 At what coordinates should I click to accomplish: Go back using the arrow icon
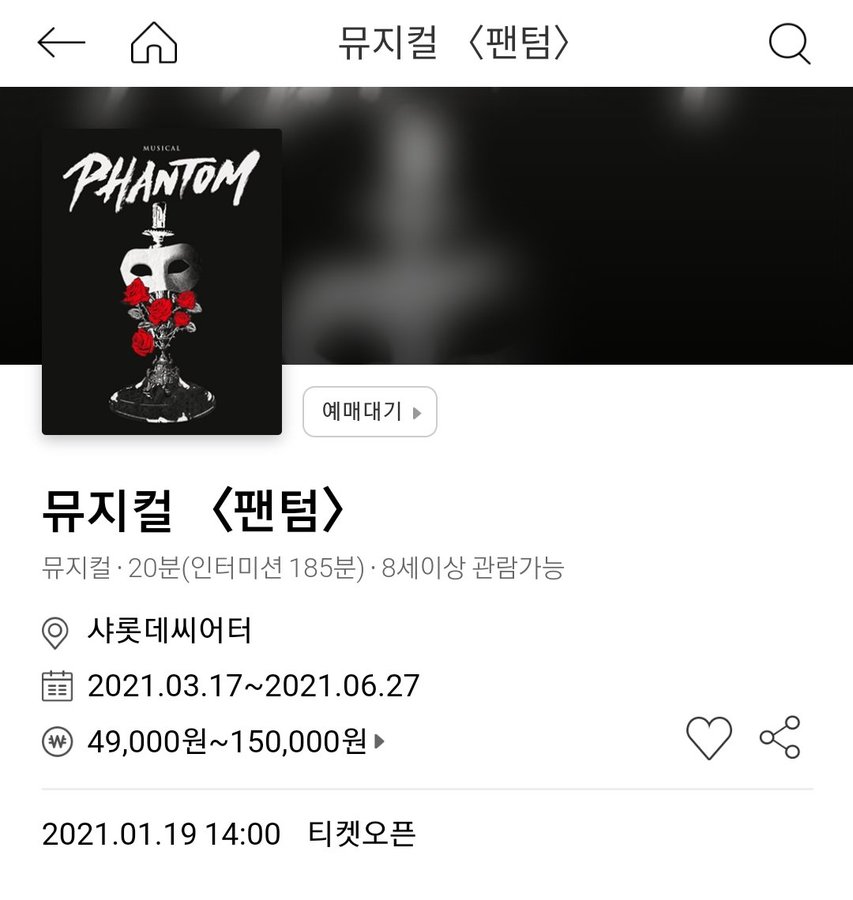click(x=61, y=43)
